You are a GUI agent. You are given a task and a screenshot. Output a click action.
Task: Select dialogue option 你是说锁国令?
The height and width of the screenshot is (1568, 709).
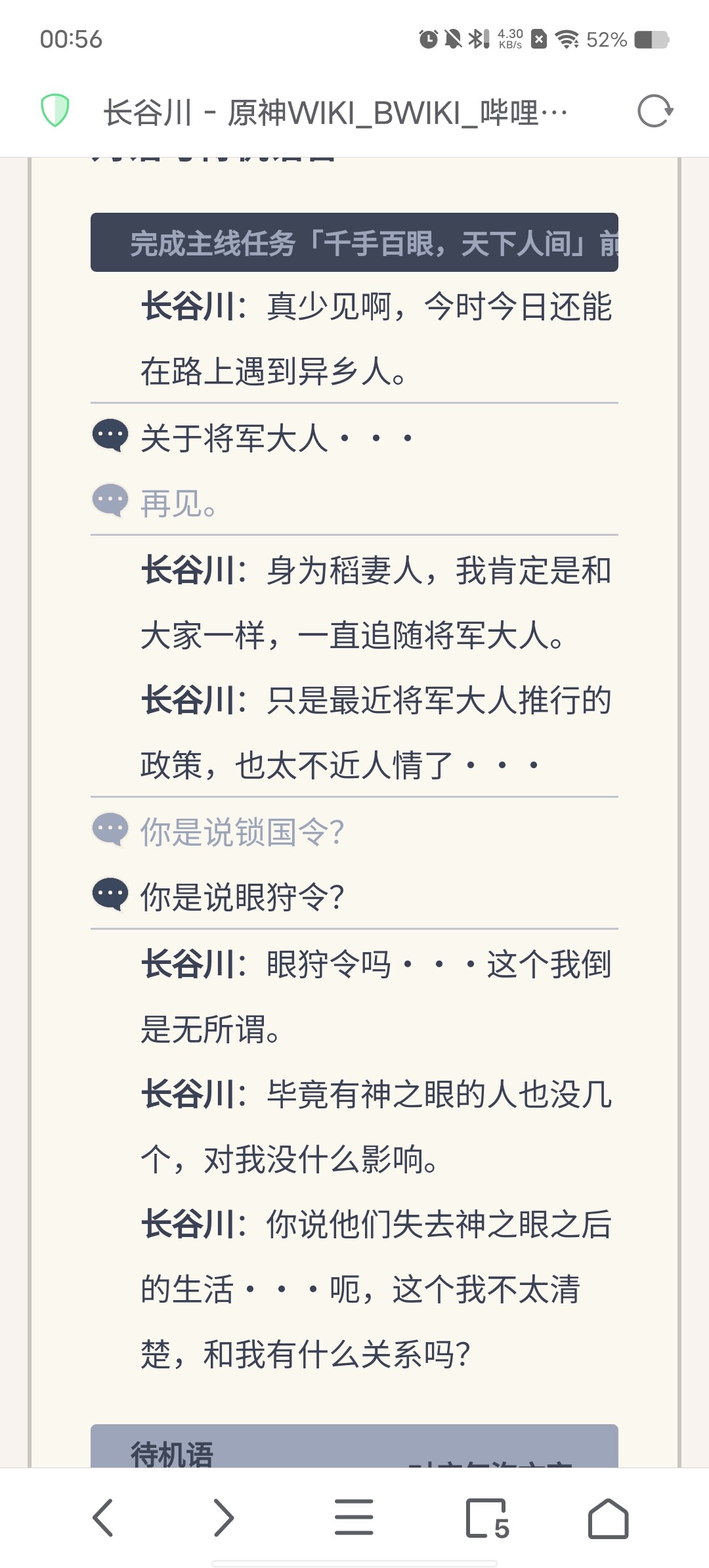point(242,831)
